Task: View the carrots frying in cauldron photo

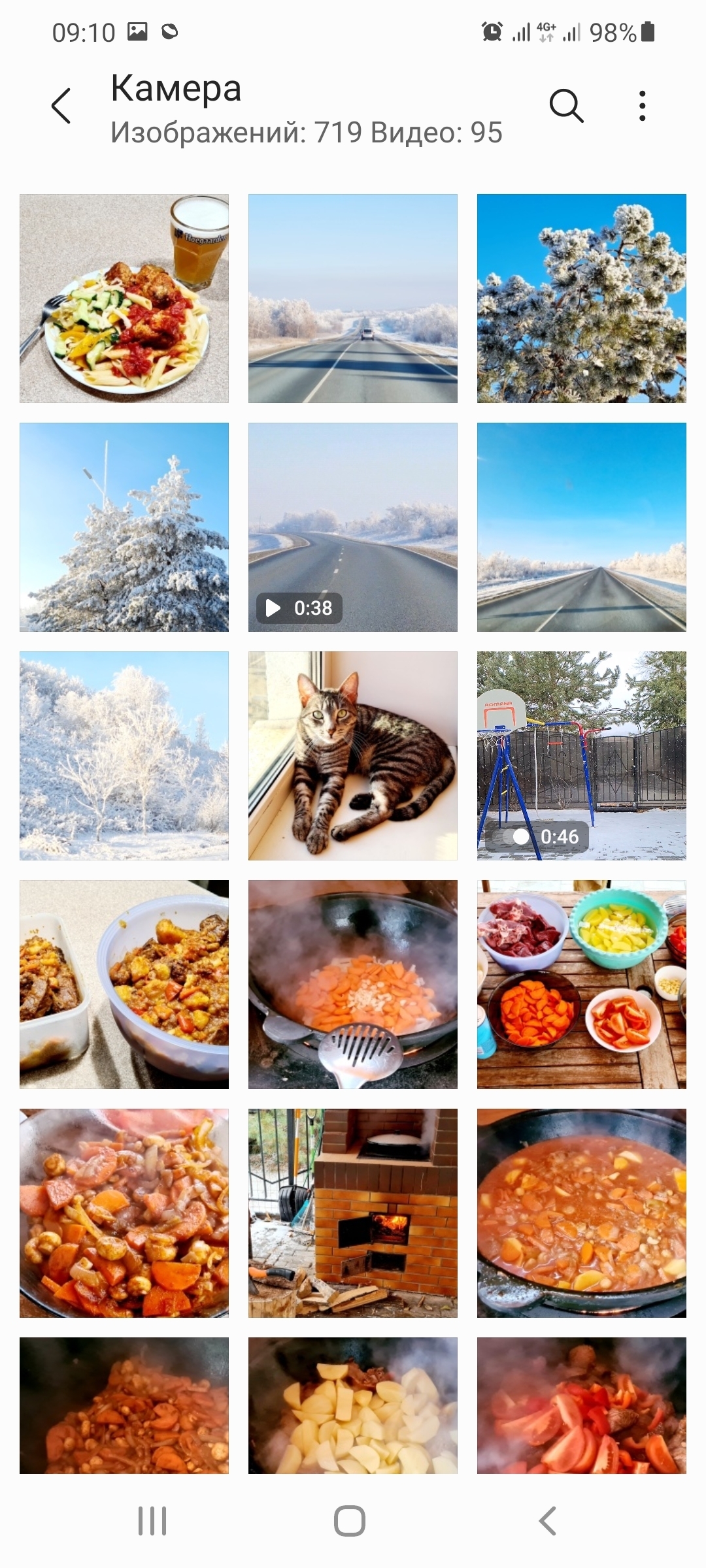Action: coord(353,985)
